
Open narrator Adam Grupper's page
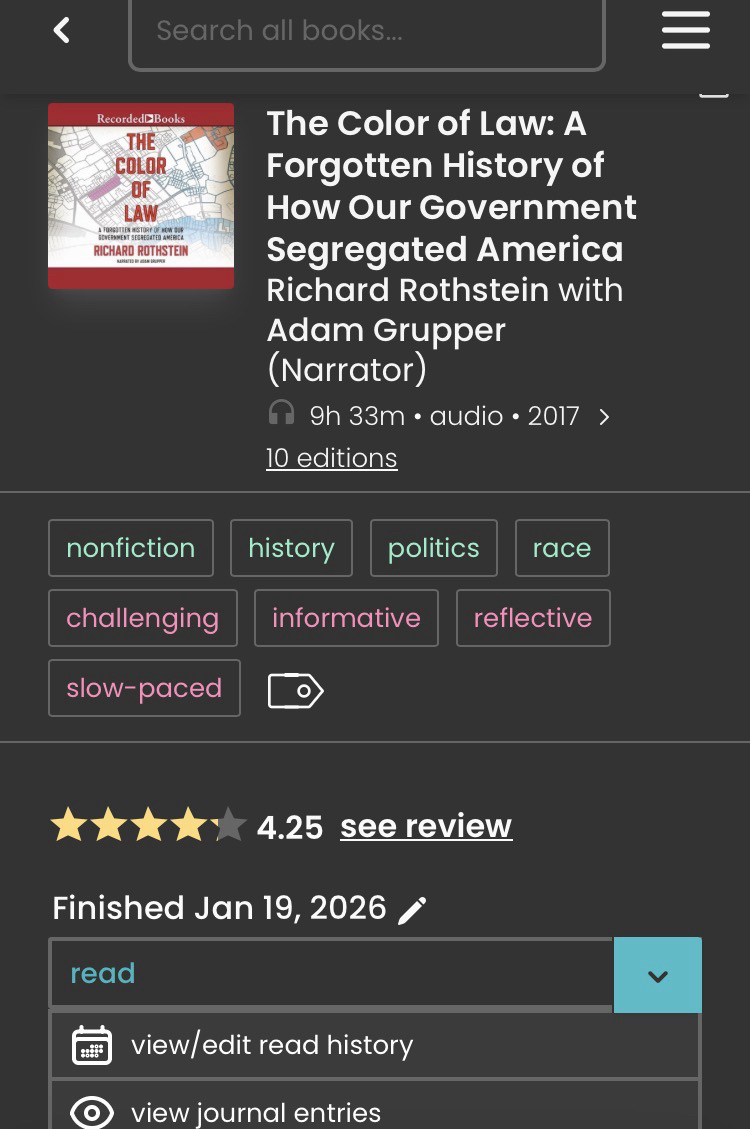[386, 330]
